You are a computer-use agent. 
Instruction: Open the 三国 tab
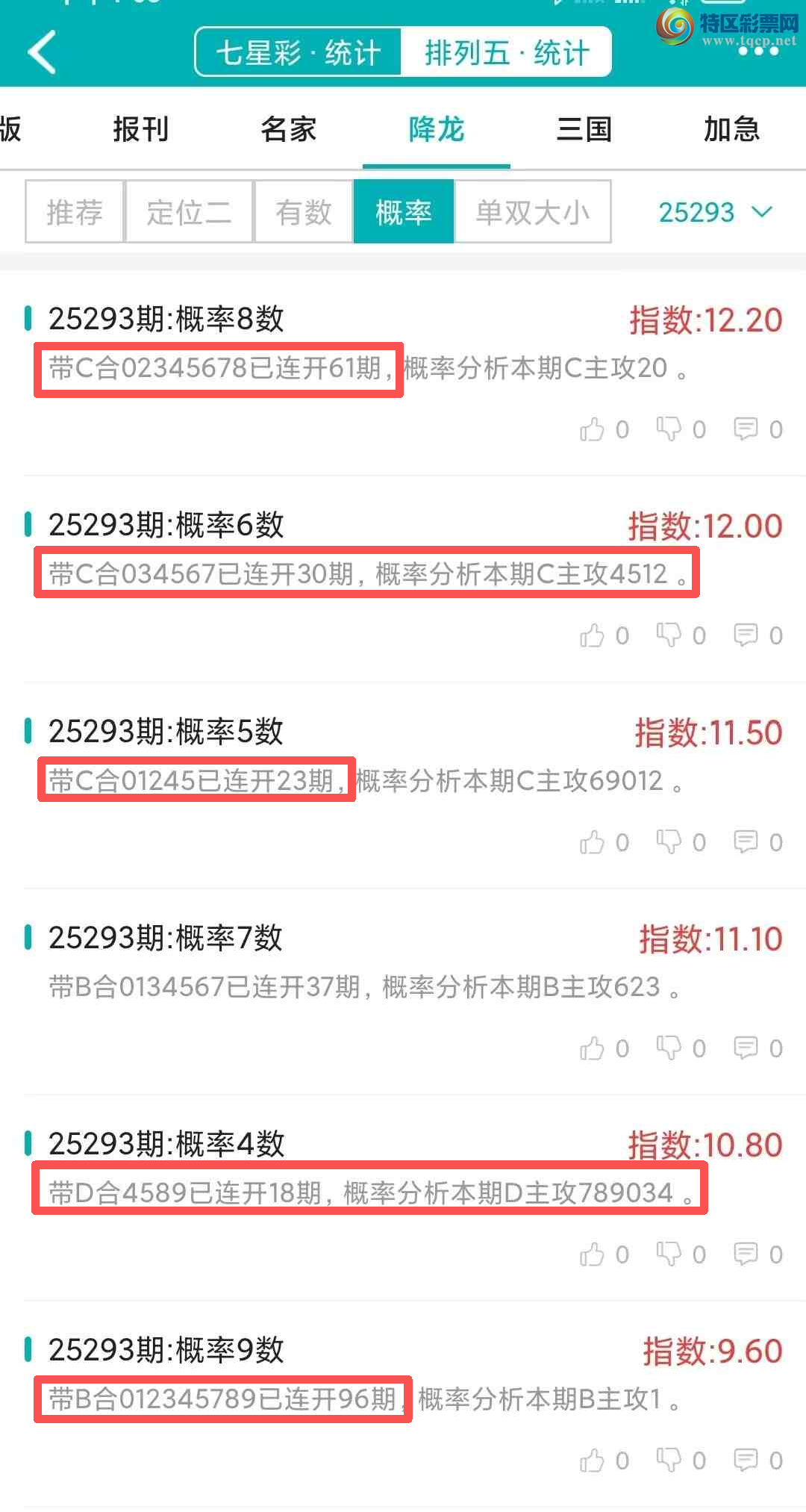pyautogui.click(x=584, y=129)
